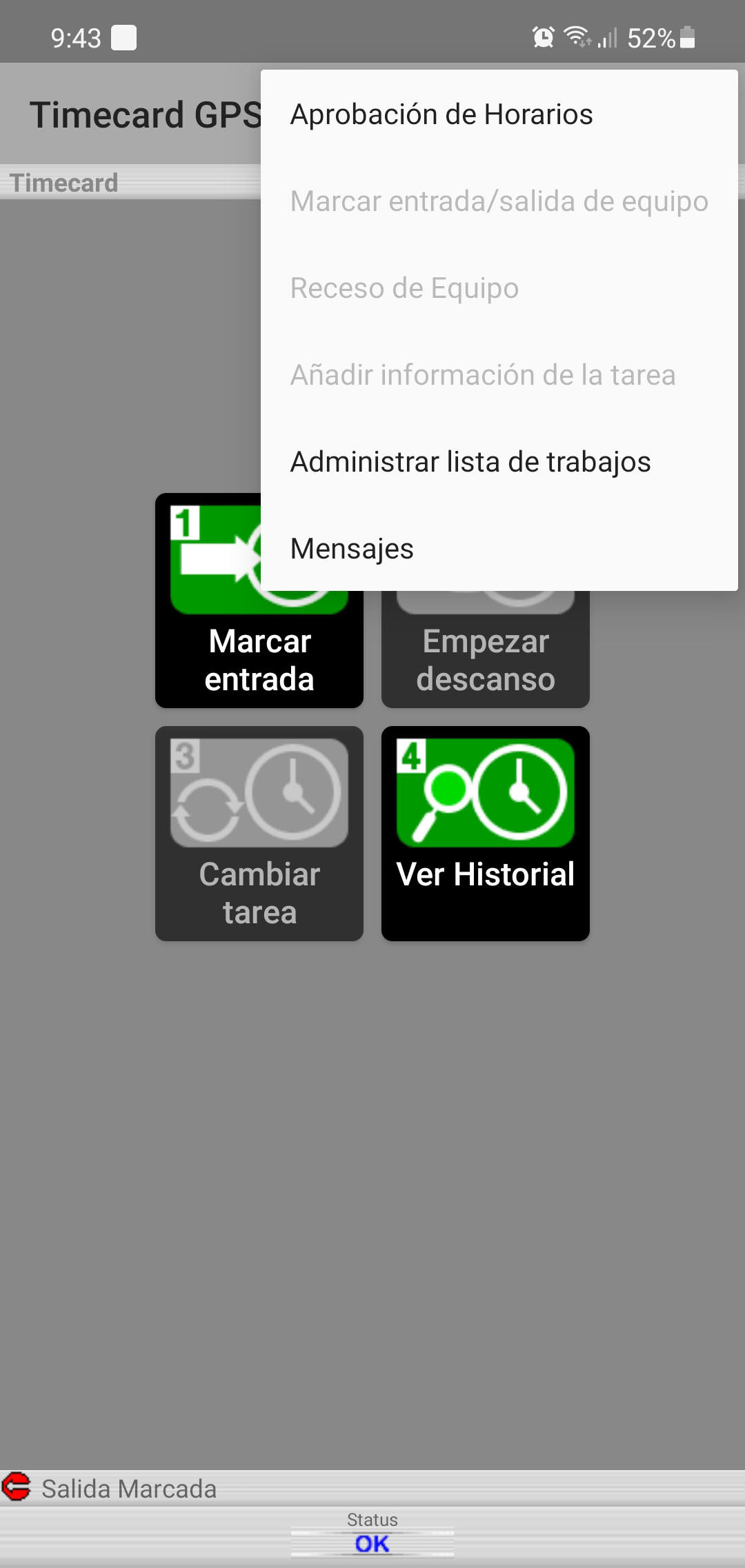The image size is (745, 1568).
Task: Open Mensajes from the menu
Action: point(352,549)
